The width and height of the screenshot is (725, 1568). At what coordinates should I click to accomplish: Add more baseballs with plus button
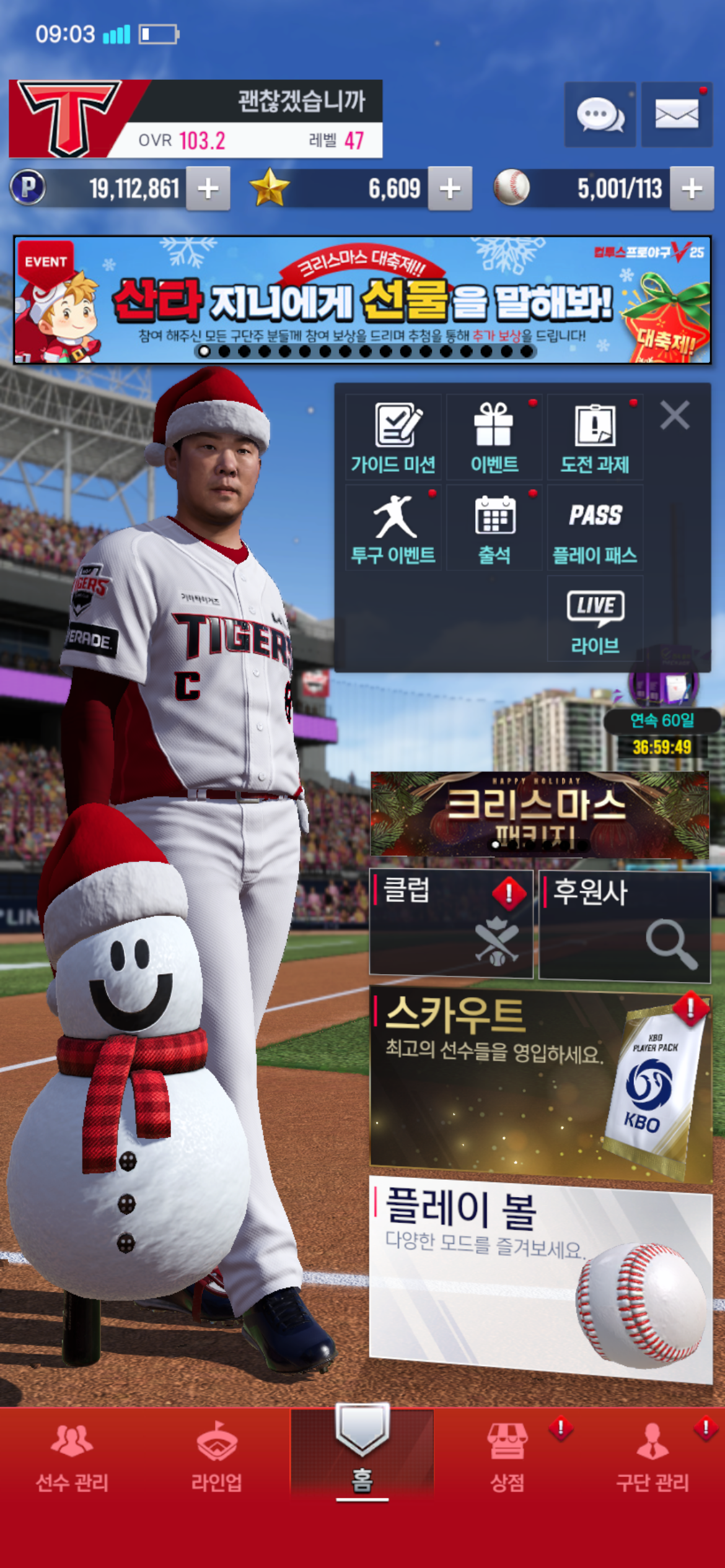[x=692, y=188]
